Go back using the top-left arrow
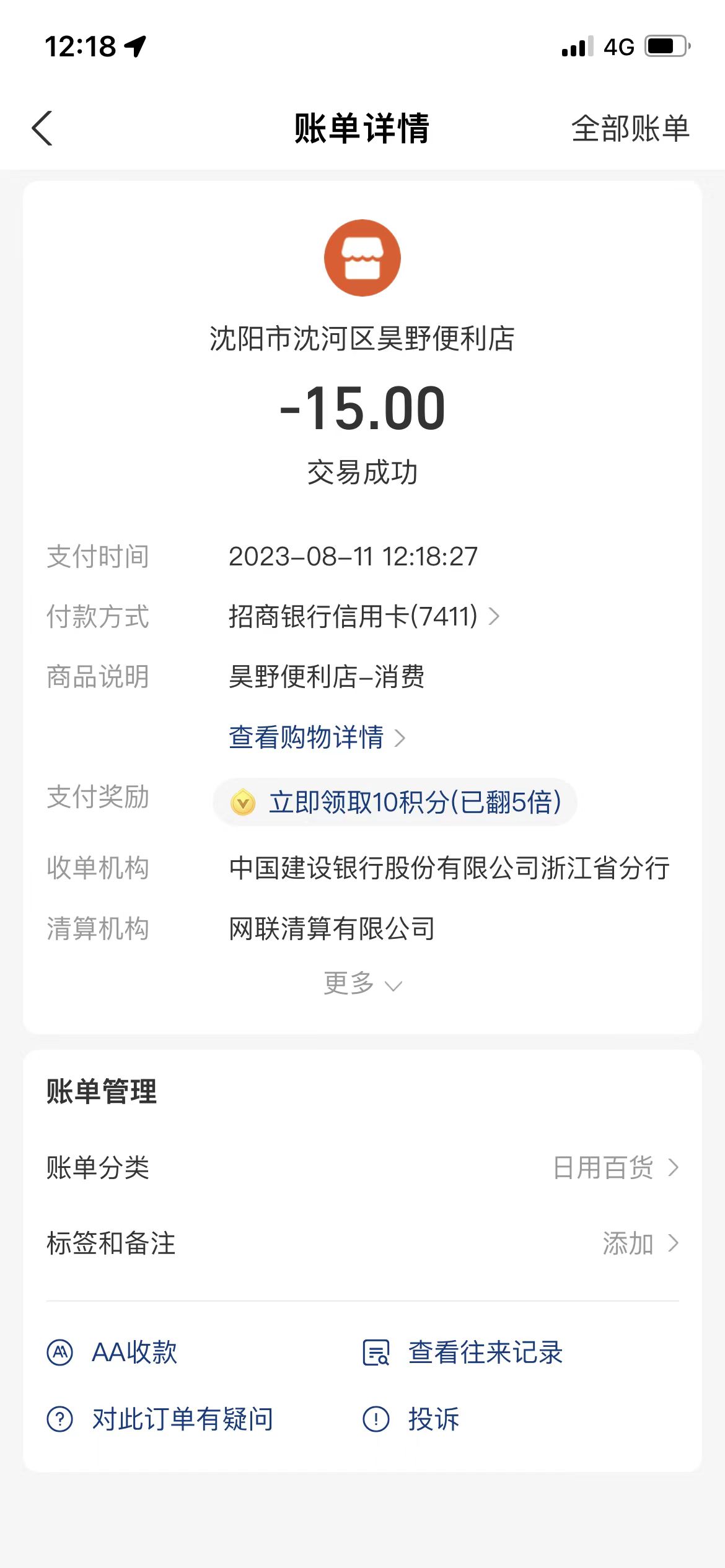The image size is (725, 1568). (42, 129)
